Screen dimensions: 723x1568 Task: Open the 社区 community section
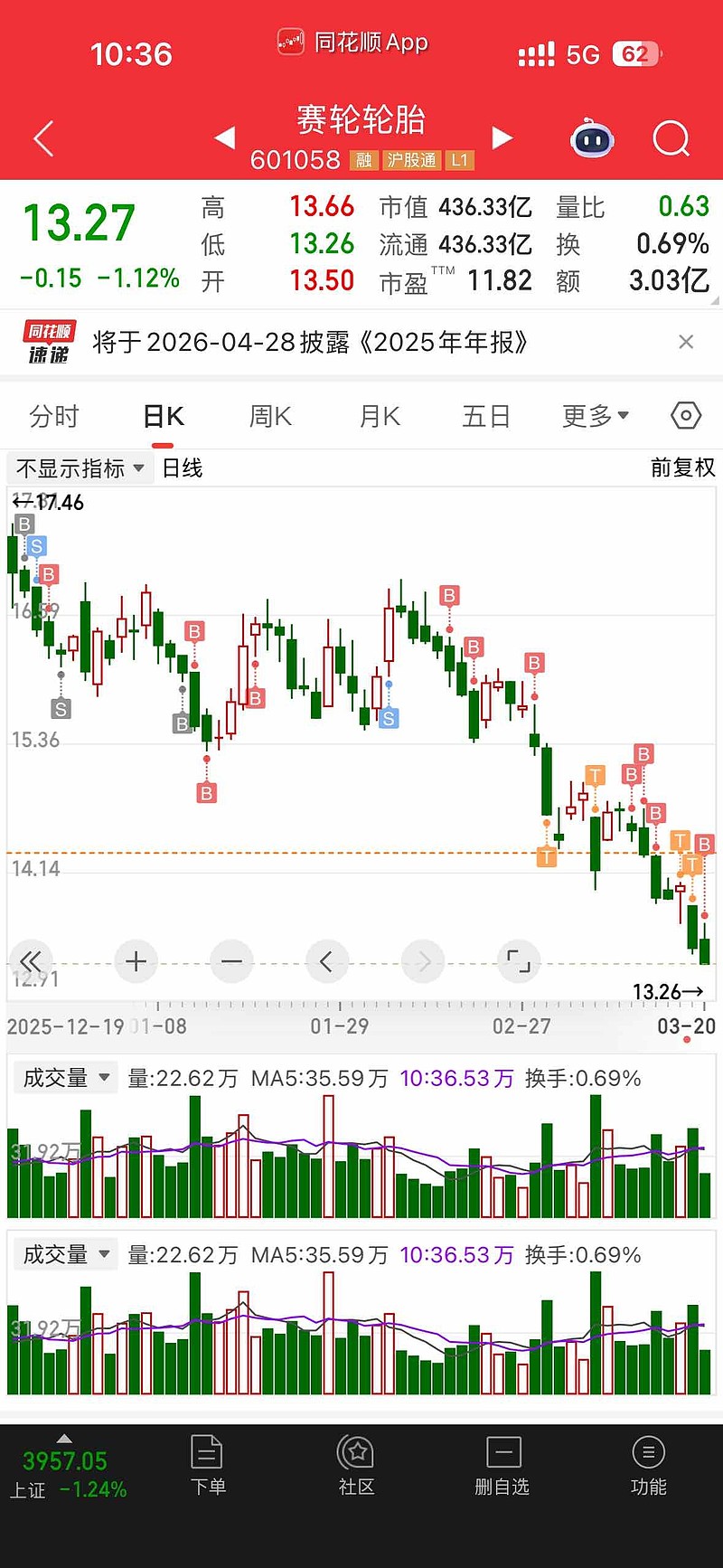pos(356,1465)
